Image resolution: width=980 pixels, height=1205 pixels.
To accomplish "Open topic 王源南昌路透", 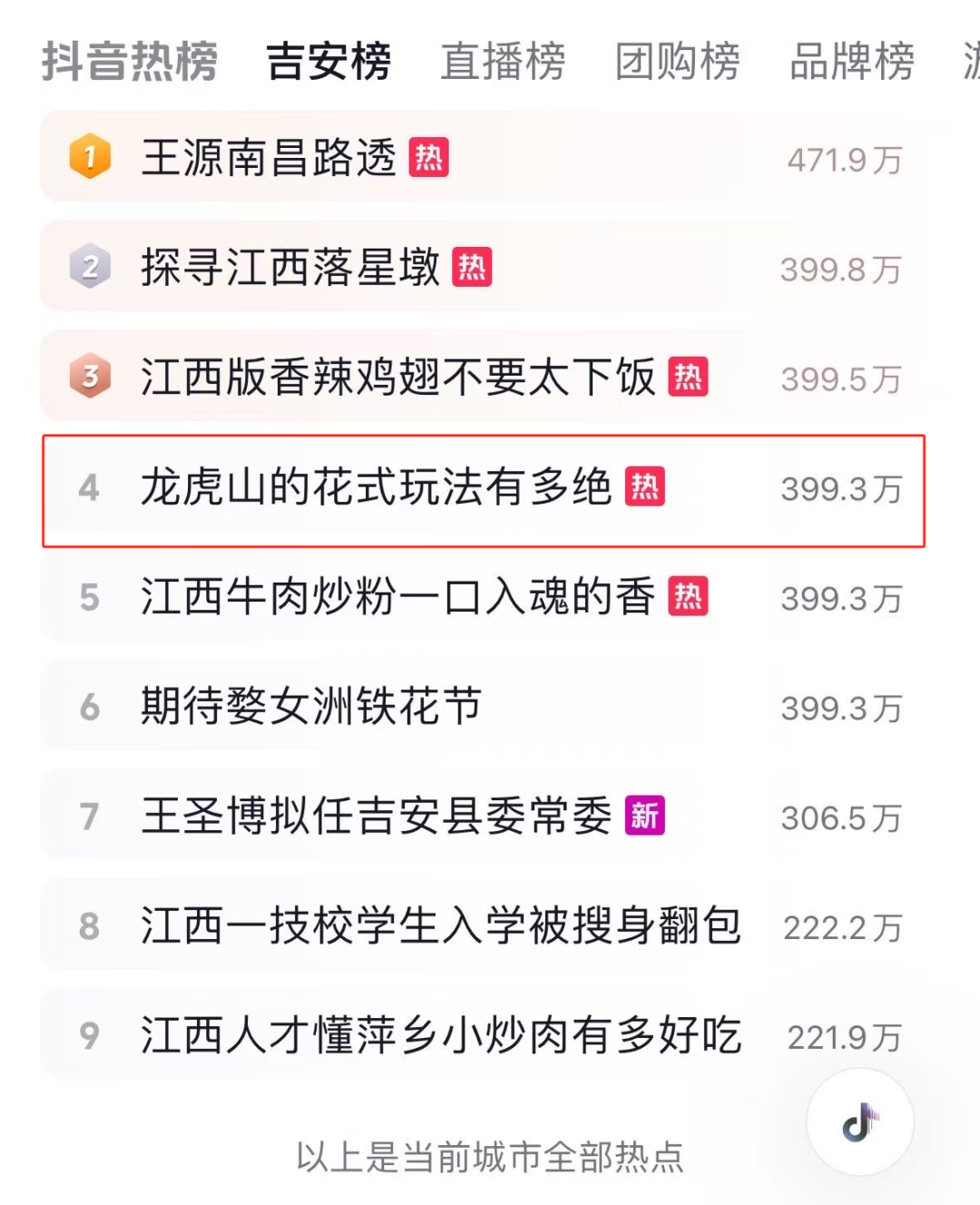I will point(269,158).
